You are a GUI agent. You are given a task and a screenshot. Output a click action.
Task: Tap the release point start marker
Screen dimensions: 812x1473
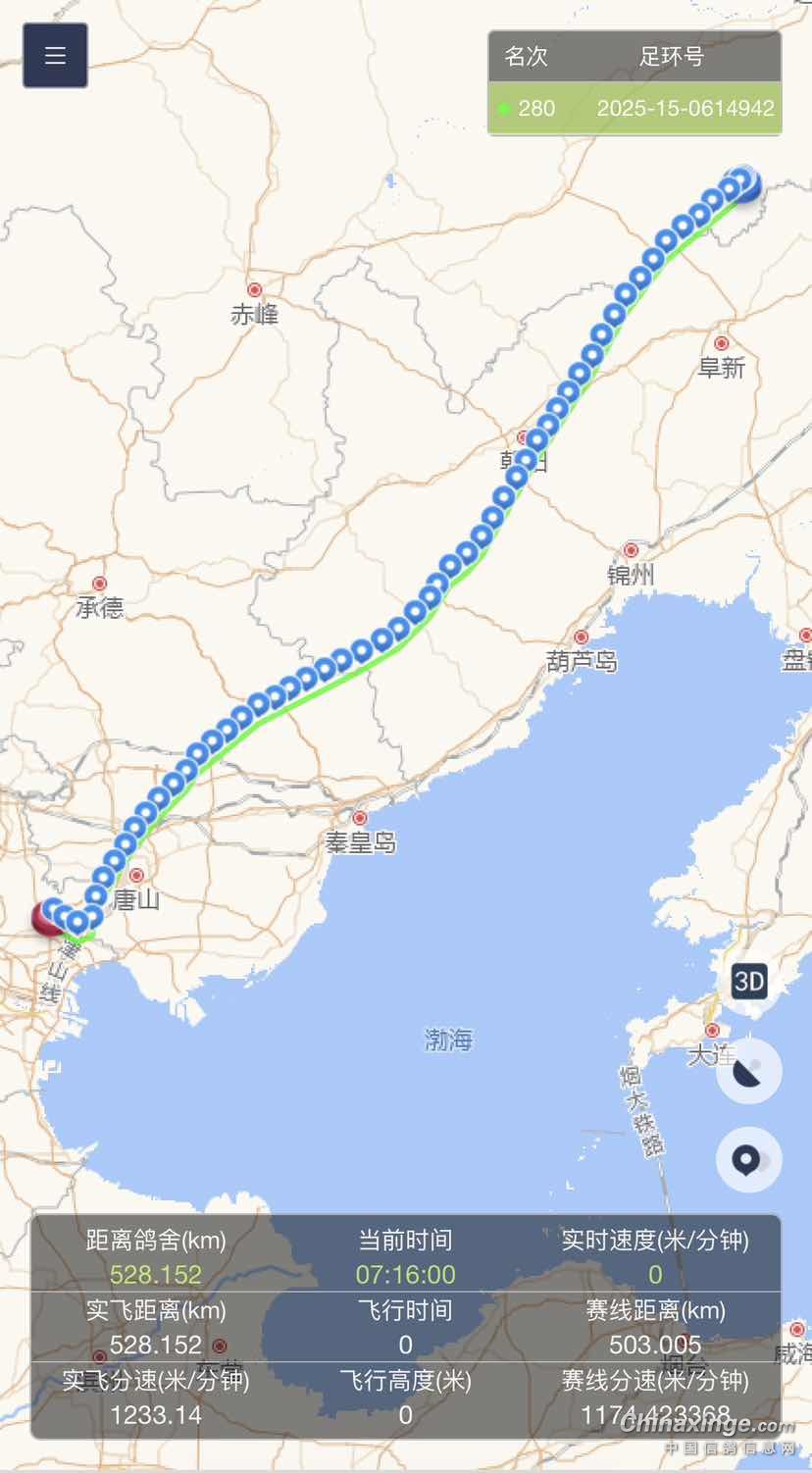pos(747,182)
